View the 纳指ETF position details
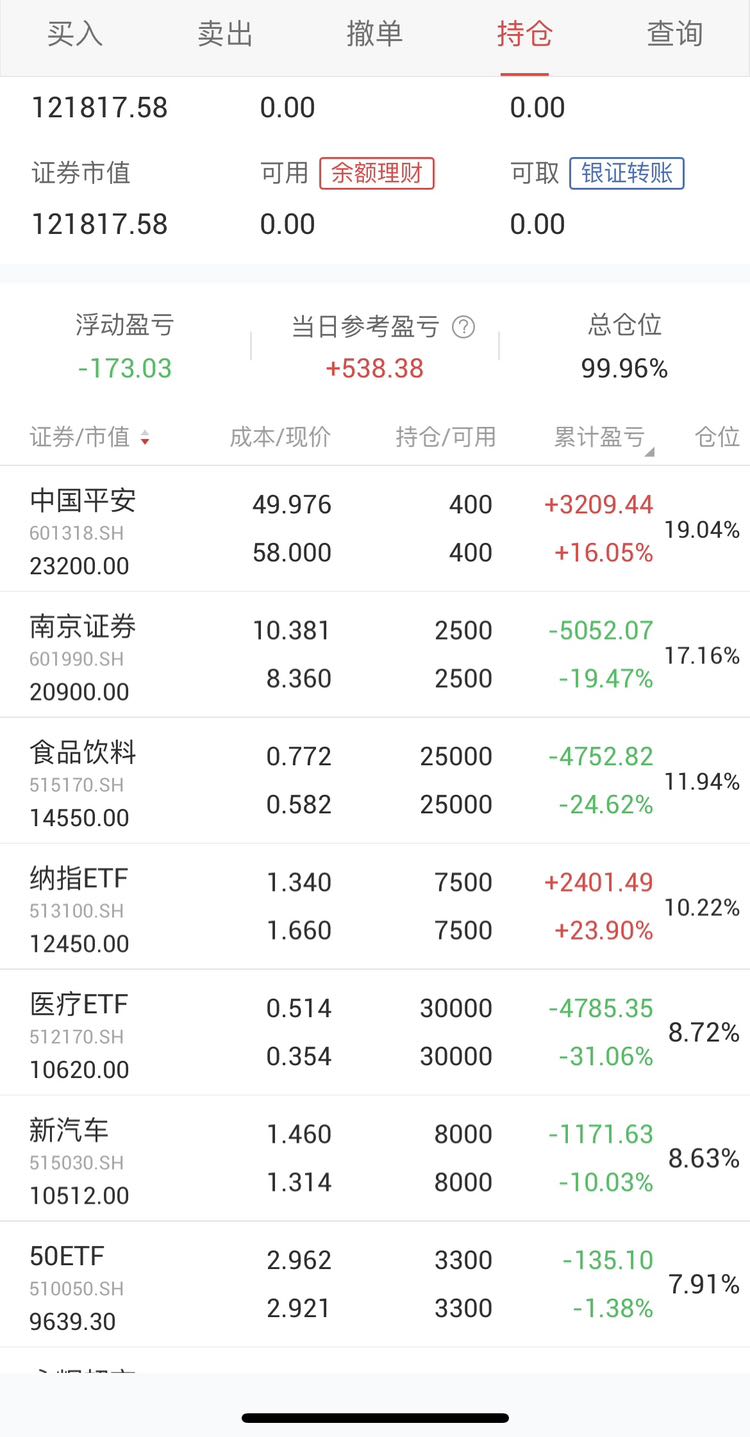750x1437 pixels. (375, 907)
